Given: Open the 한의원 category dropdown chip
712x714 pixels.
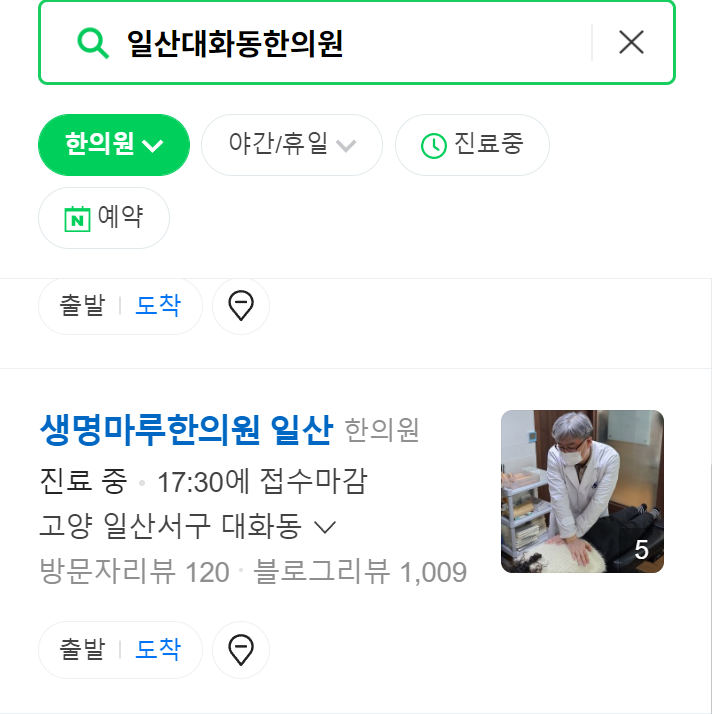Looking at the screenshot, I should 114,145.
